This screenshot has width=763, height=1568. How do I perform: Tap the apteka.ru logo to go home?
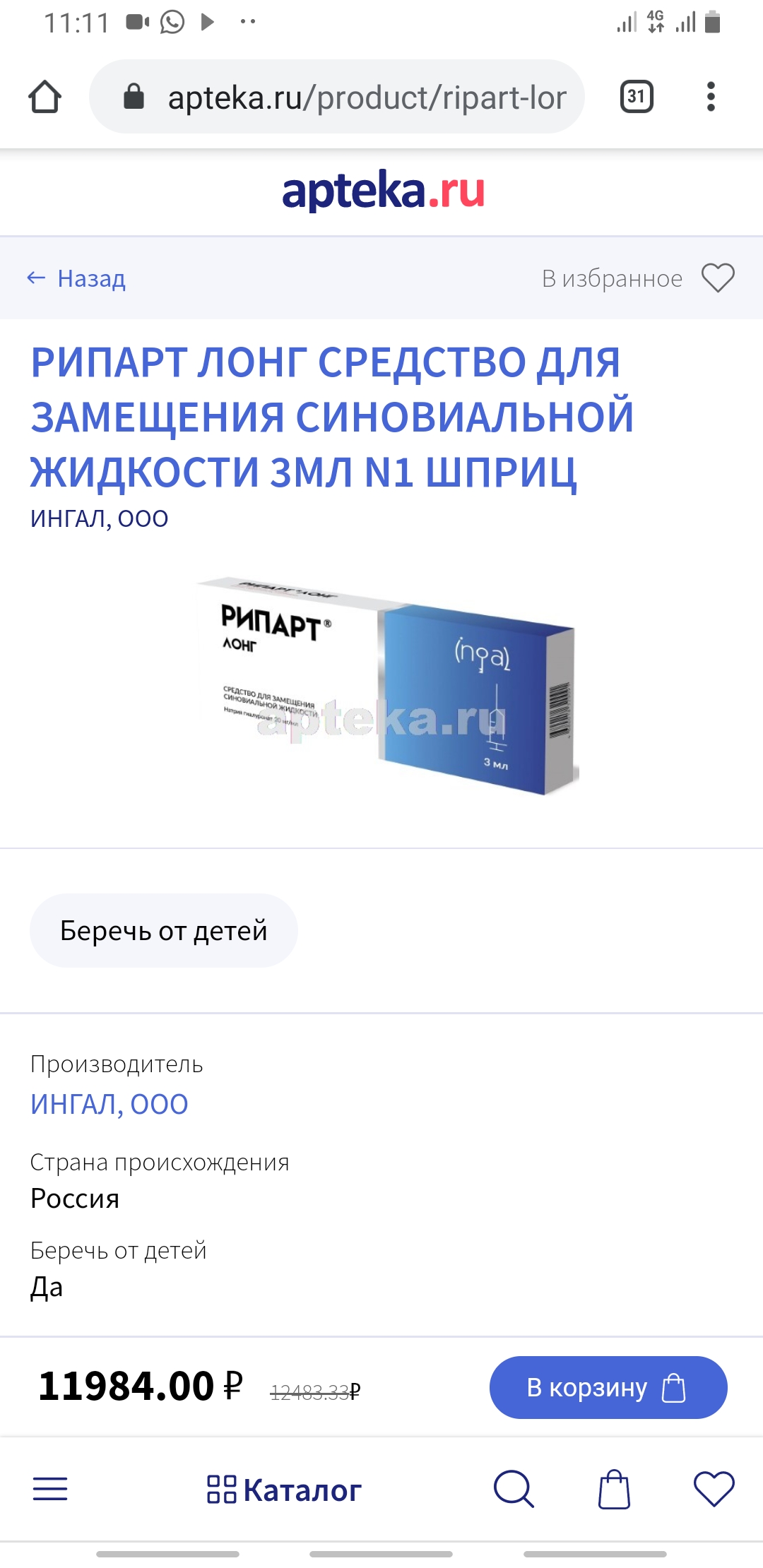coord(383,191)
